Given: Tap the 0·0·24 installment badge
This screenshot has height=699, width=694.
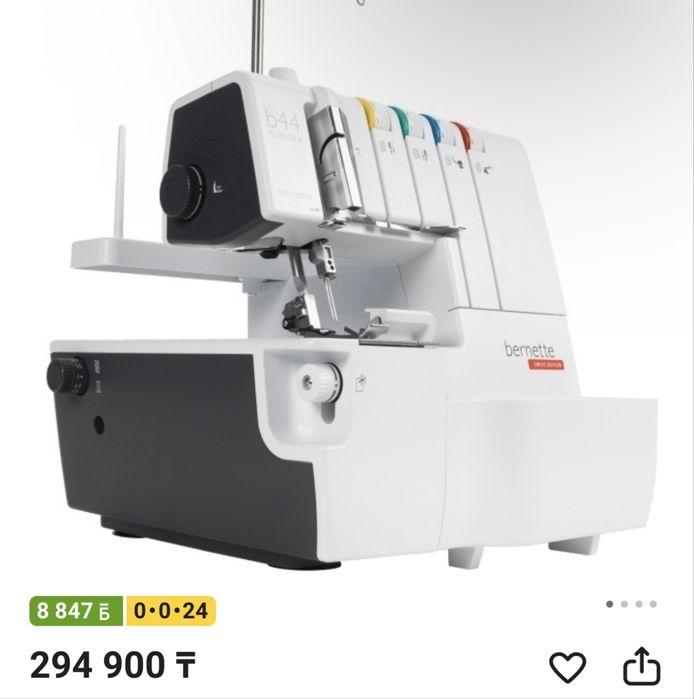Looking at the screenshot, I should click(170, 610).
